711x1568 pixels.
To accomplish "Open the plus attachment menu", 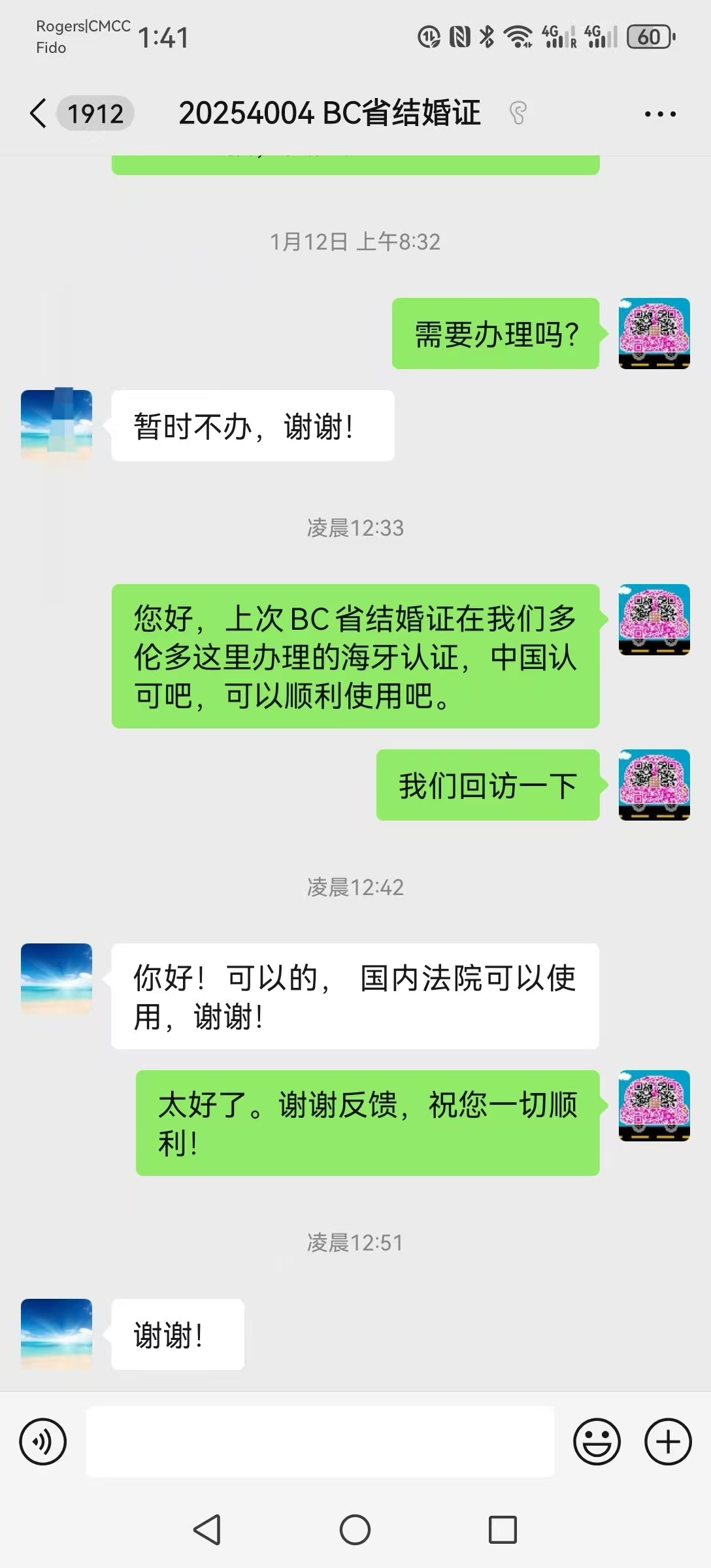I will coord(668,1441).
